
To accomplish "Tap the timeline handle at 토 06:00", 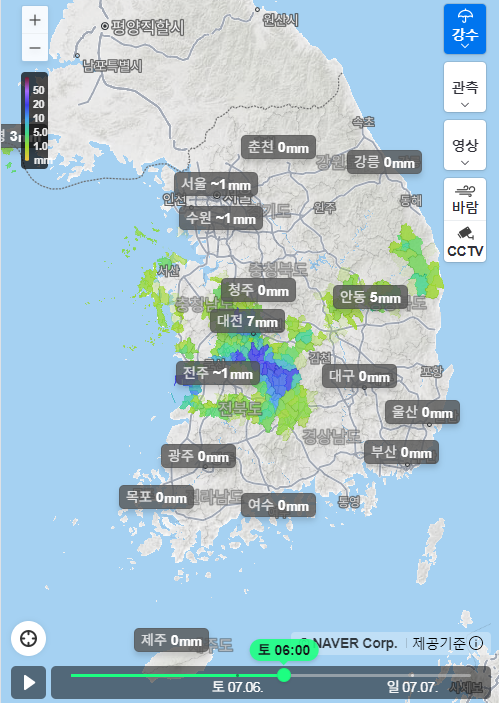I will (284, 675).
